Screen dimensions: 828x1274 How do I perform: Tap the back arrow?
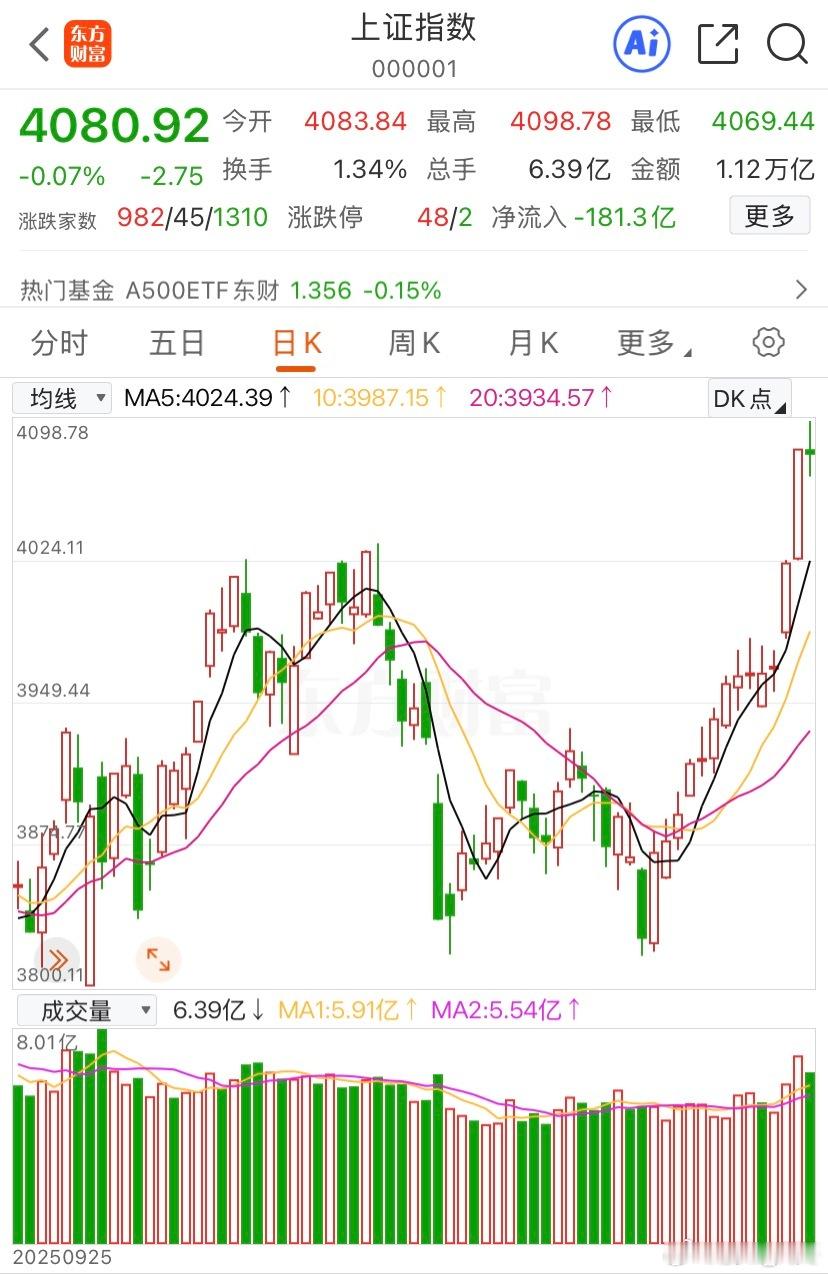38,44
